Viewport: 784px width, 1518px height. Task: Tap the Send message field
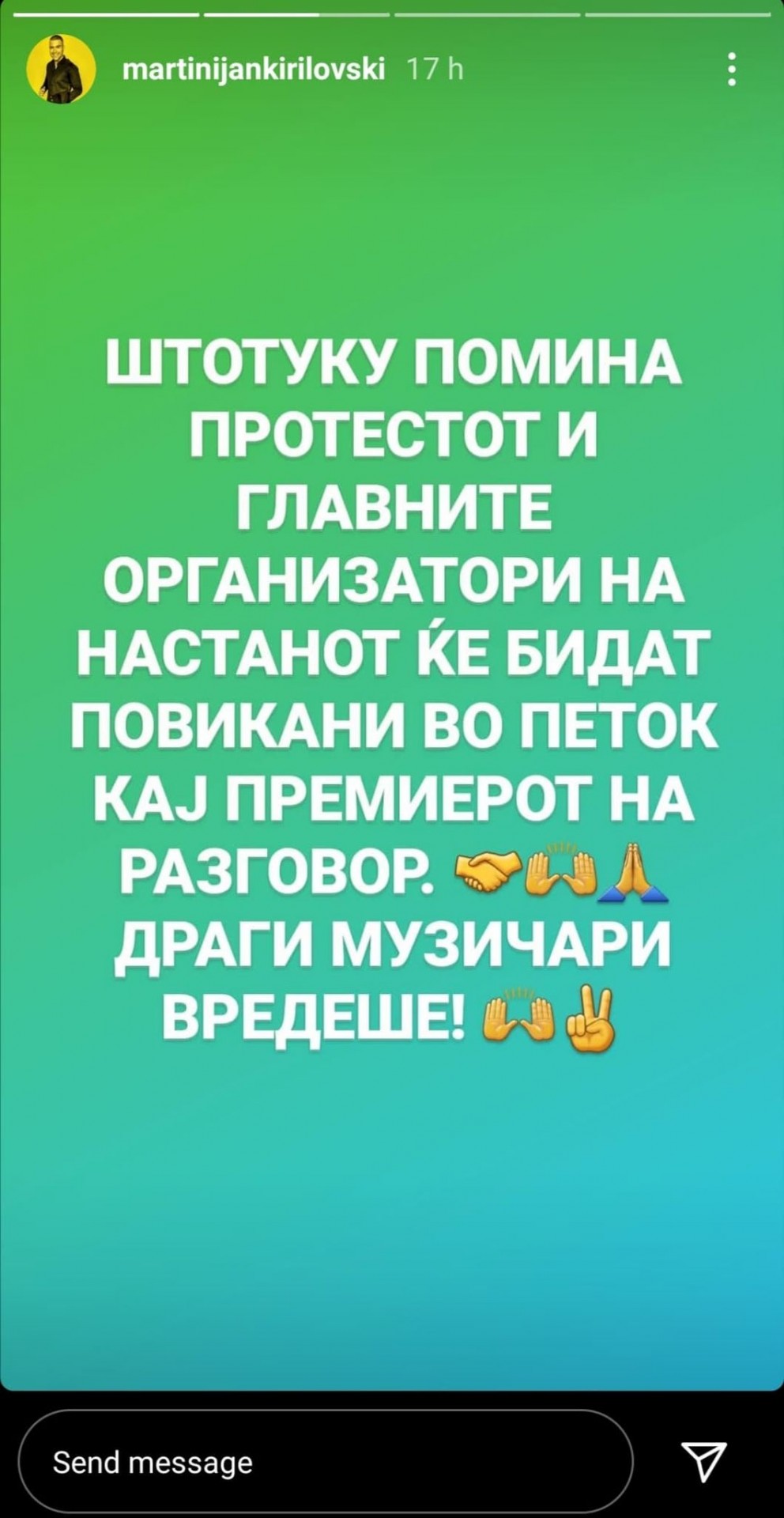[x=324, y=1462]
